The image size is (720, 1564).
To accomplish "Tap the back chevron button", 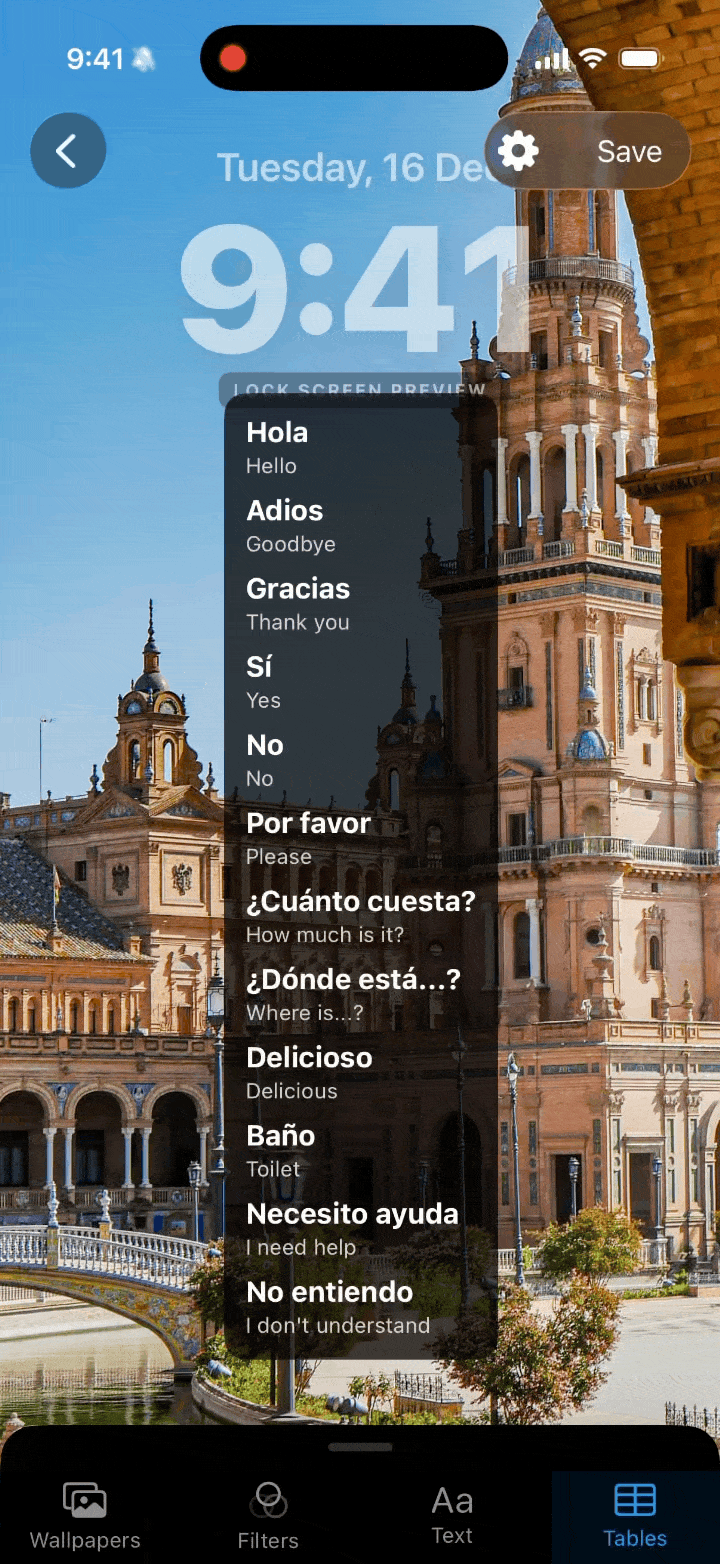I will pyautogui.click(x=68, y=150).
